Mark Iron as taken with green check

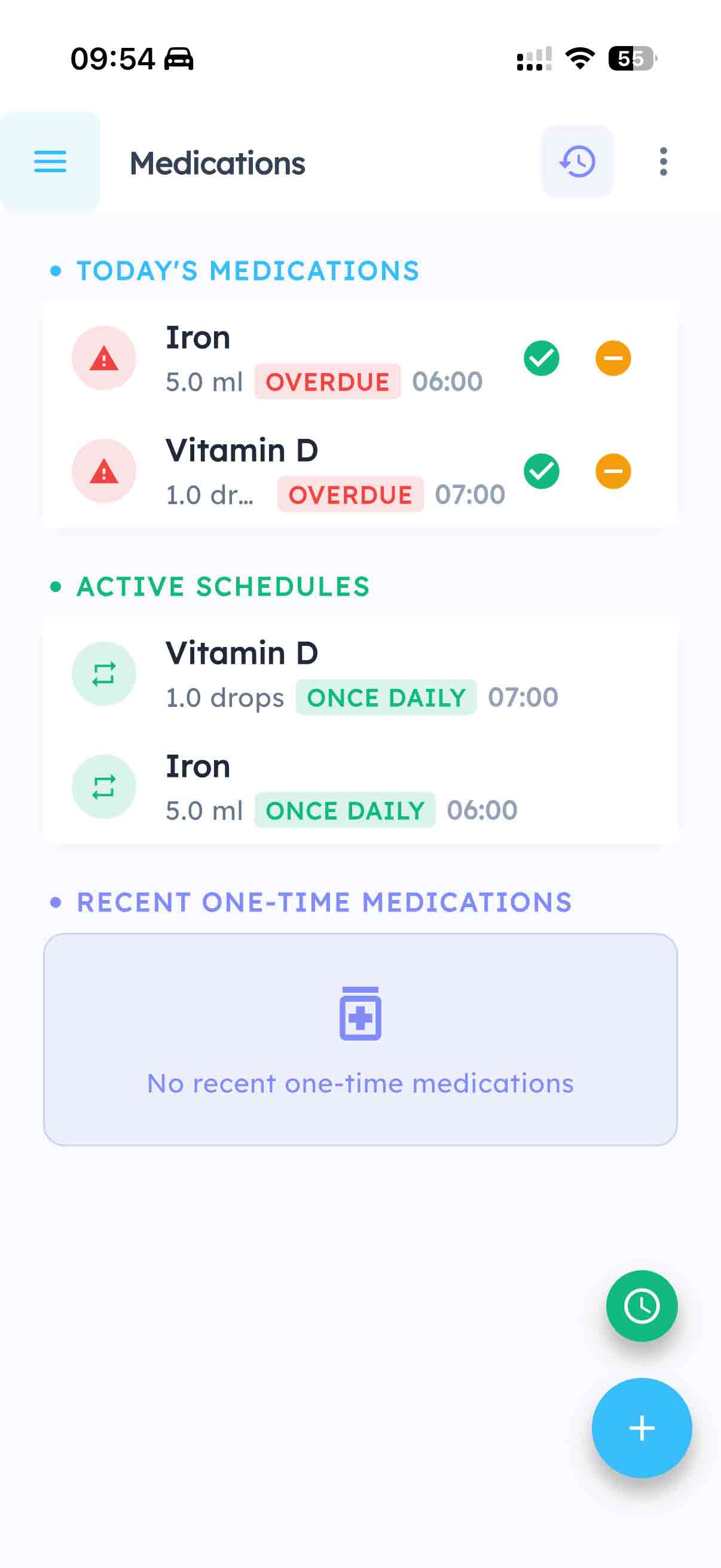541,359
